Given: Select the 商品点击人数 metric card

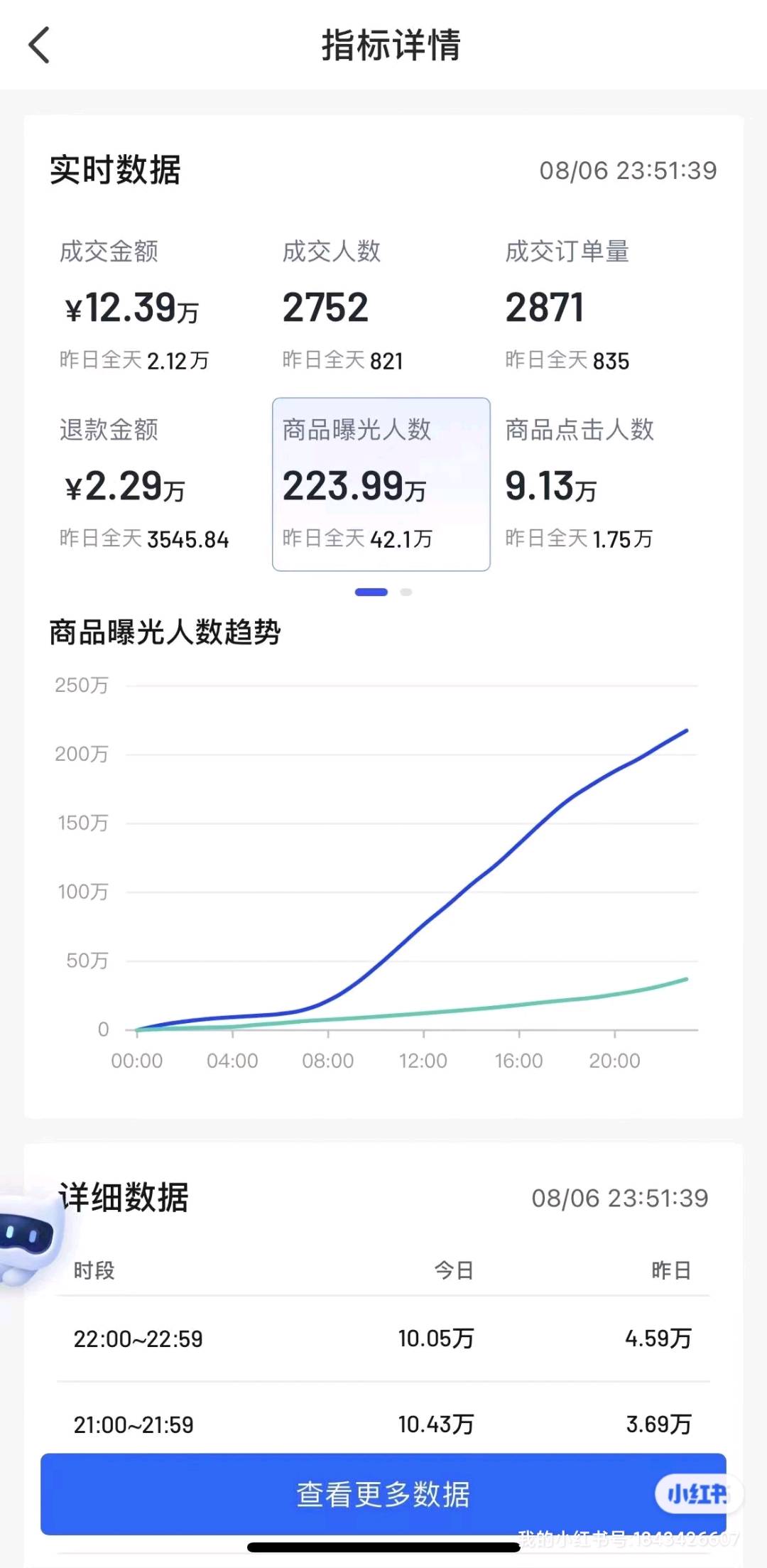Looking at the screenshot, I should [x=604, y=485].
